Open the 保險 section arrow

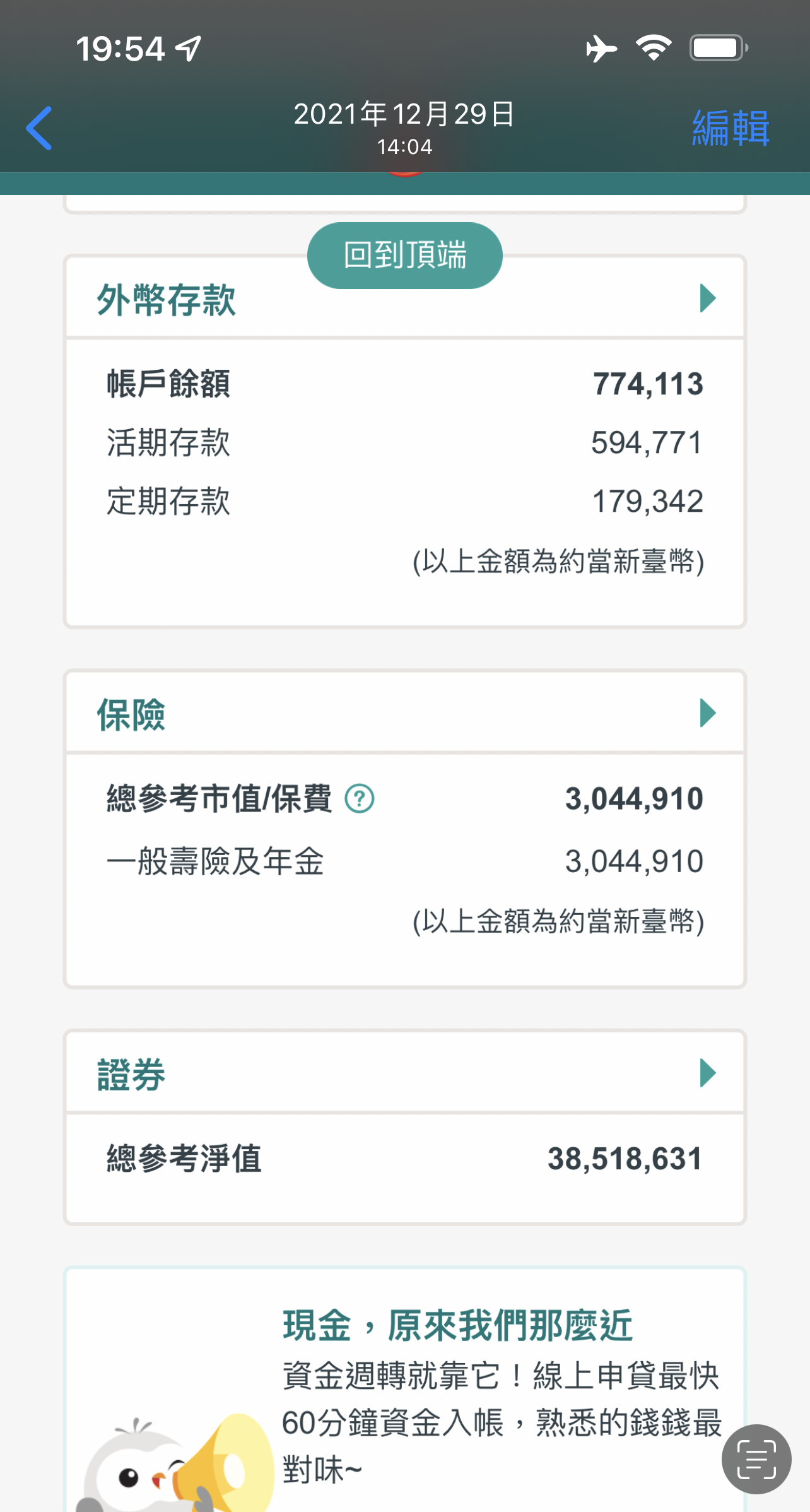pos(708,713)
